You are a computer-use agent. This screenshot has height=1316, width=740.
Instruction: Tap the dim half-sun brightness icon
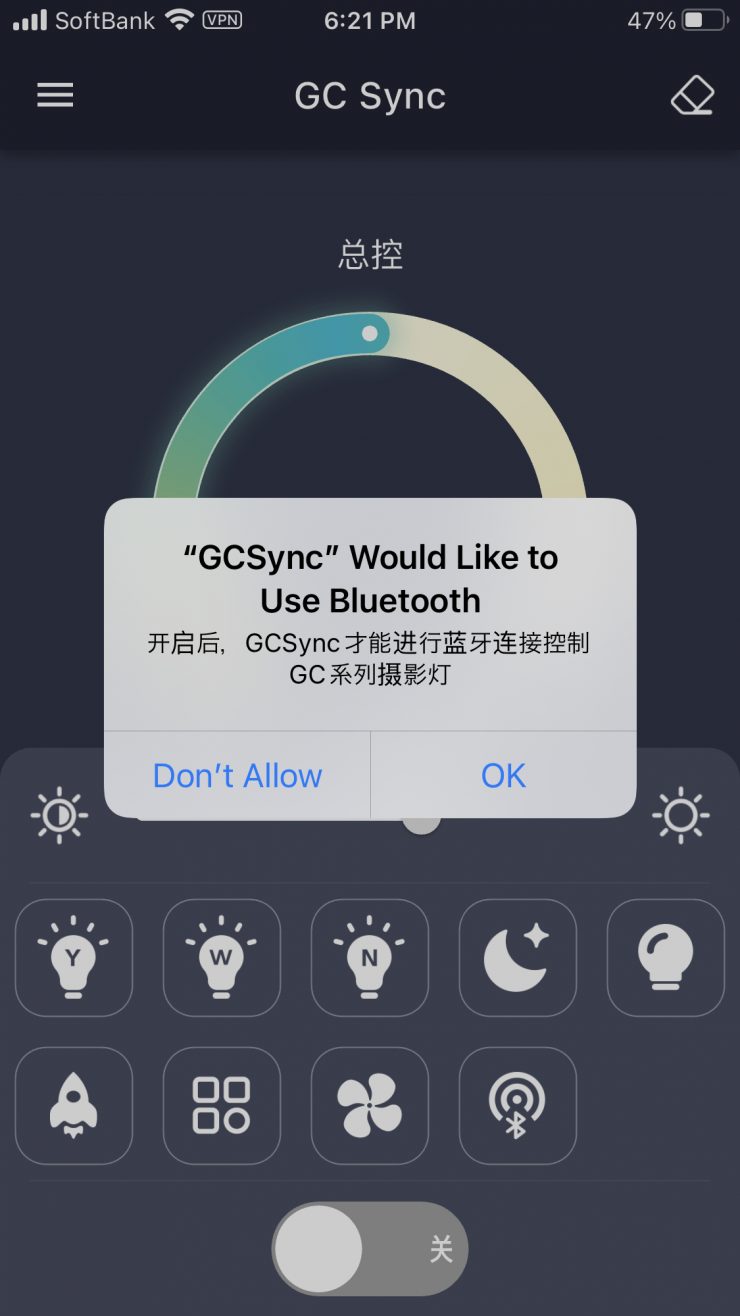click(59, 816)
